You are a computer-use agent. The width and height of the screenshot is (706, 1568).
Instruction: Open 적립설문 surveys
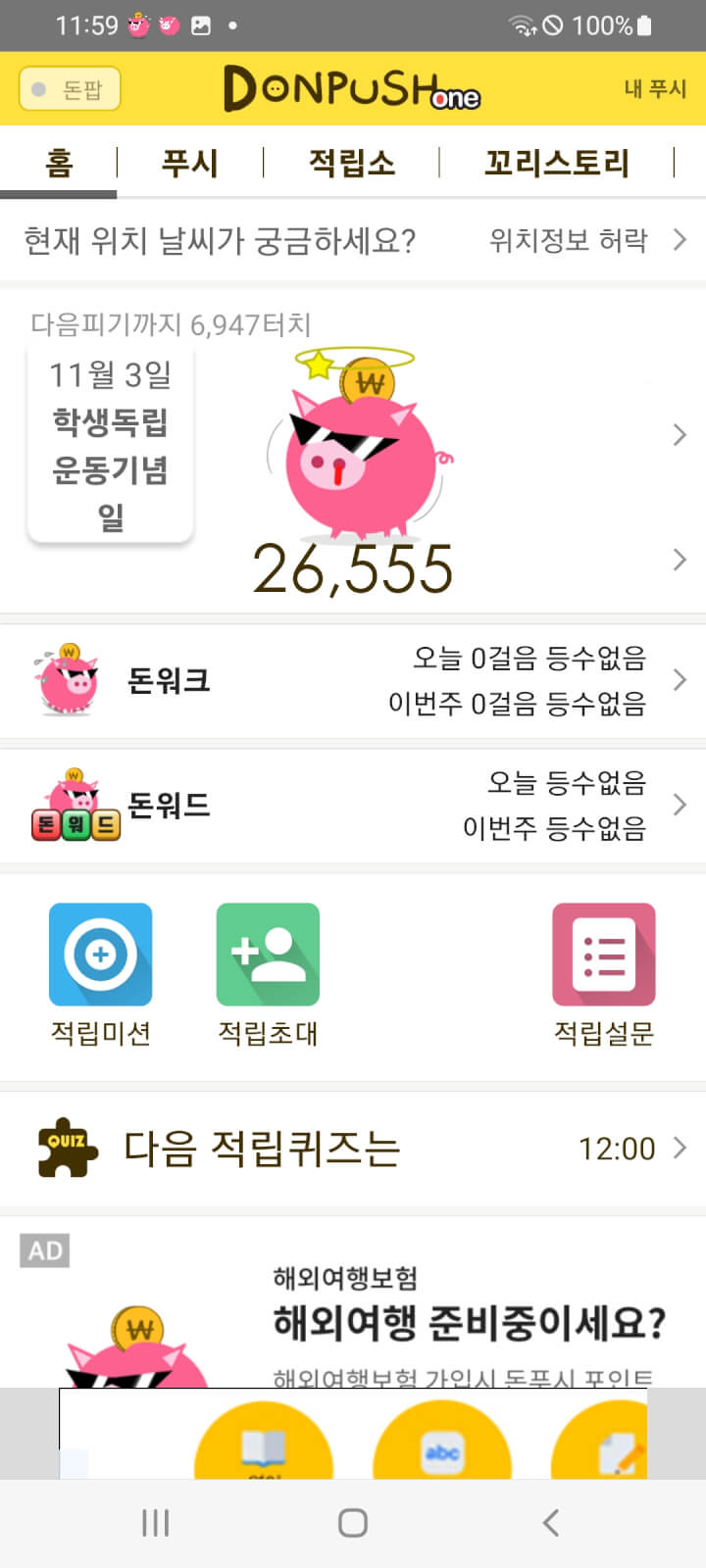coord(604,975)
